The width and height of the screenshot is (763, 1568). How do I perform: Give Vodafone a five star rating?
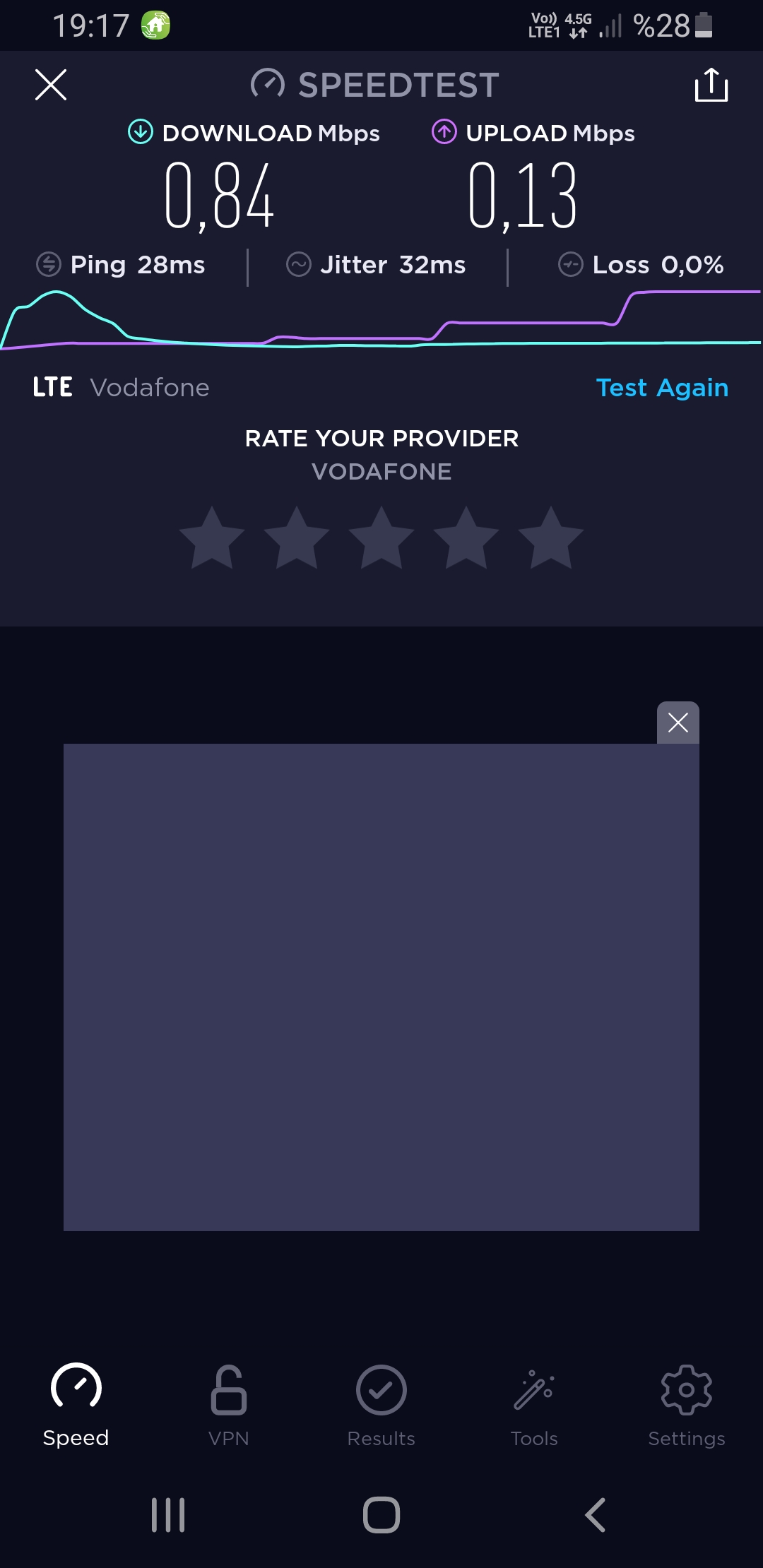[551, 538]
